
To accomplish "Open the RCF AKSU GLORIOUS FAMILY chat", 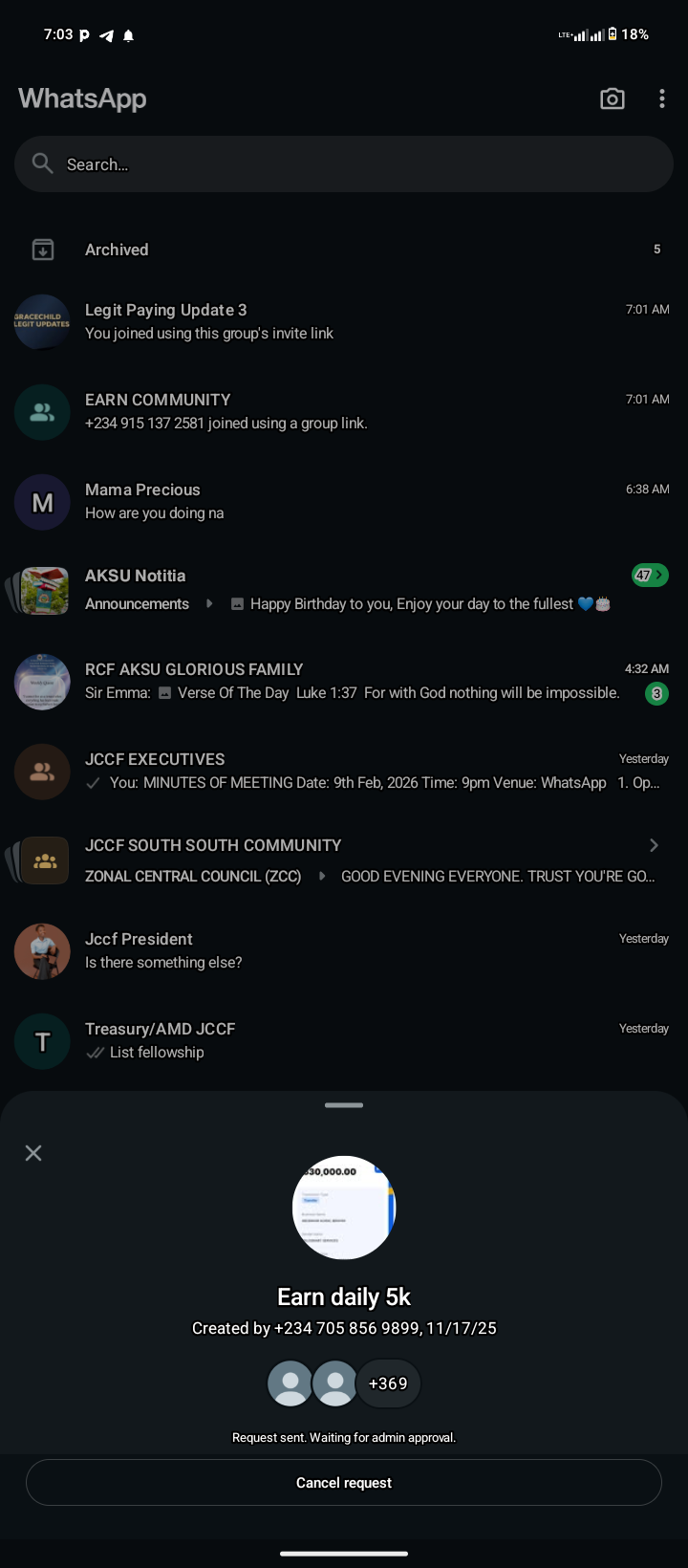I will [x=344, y=681].
